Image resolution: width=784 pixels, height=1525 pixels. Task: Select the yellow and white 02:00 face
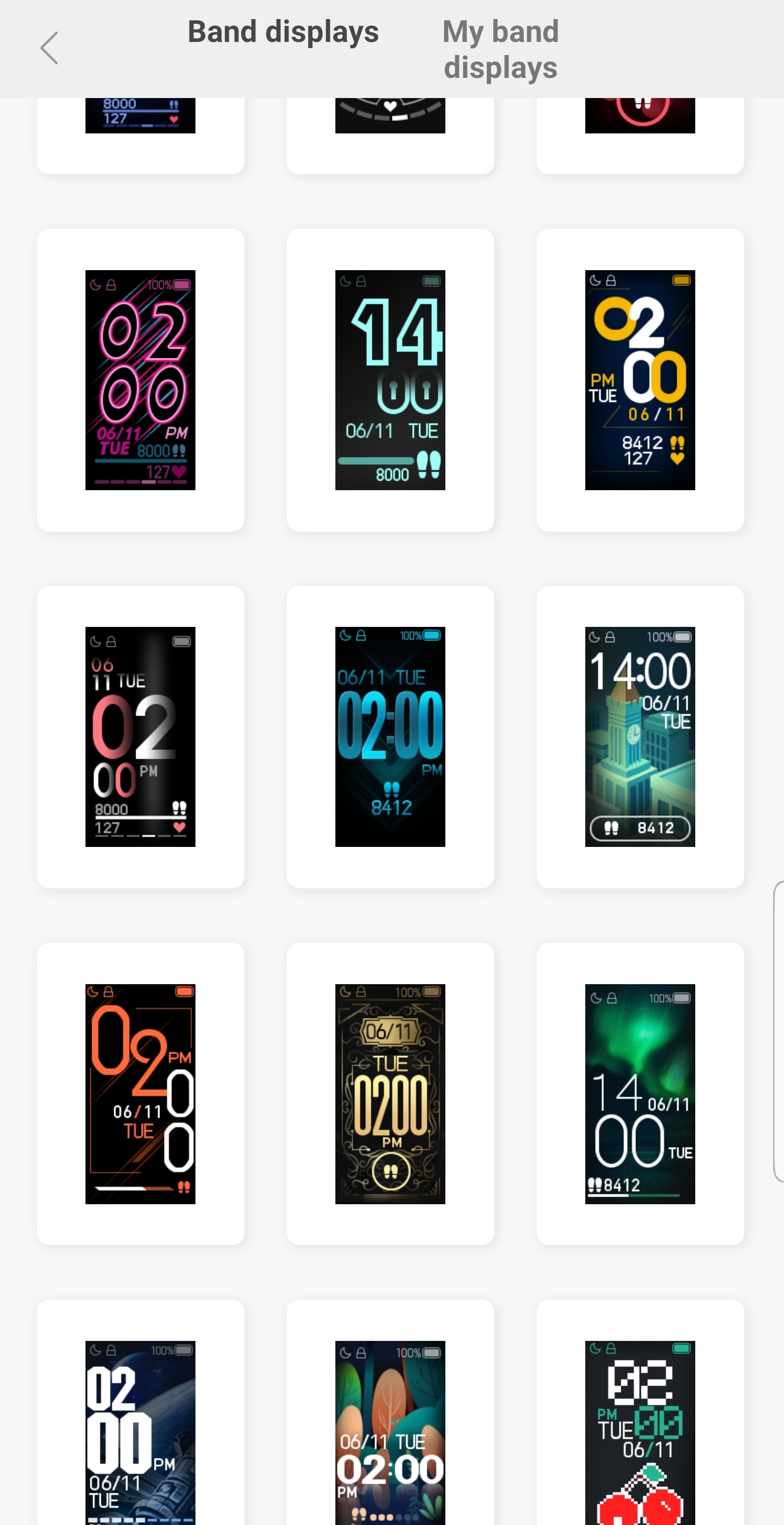tap(640, 380)
